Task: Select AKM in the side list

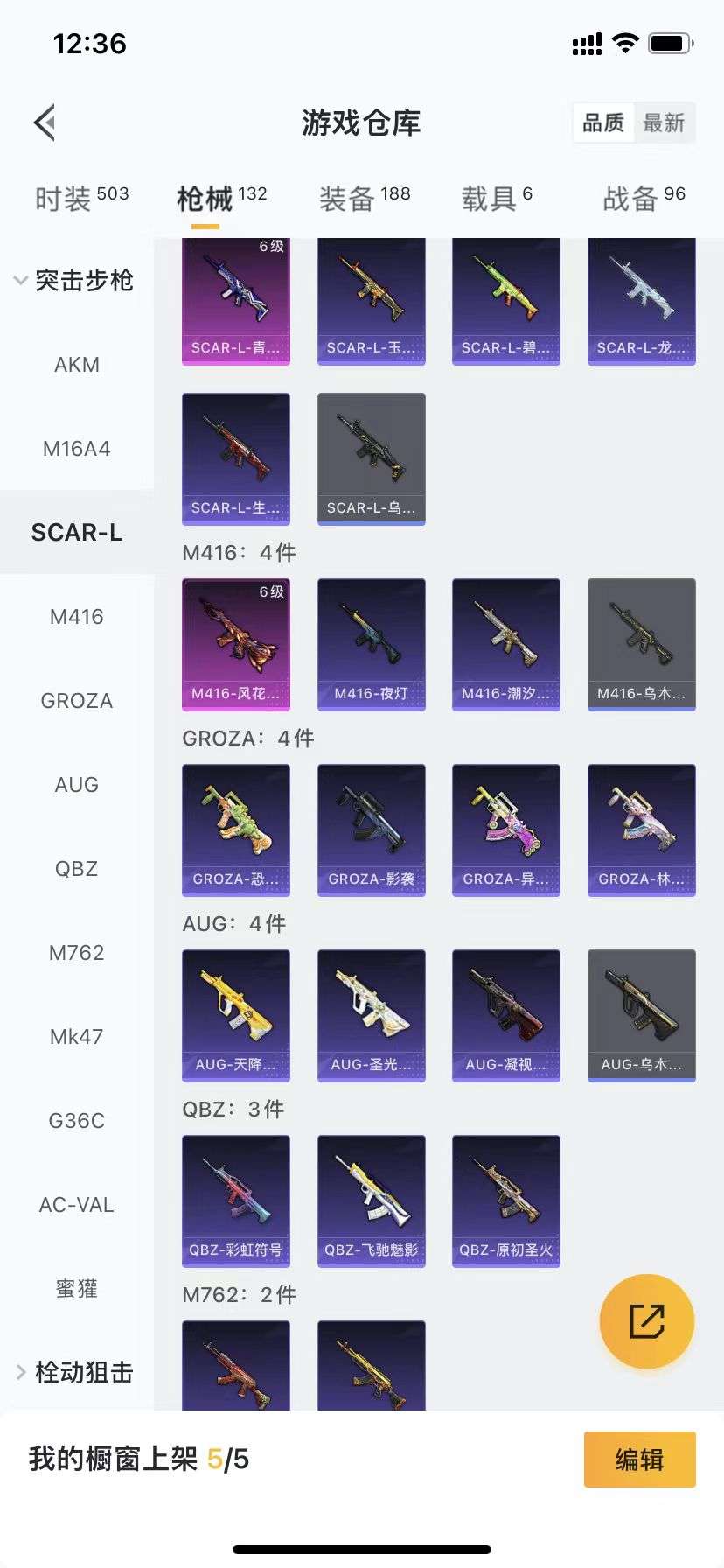Action: [x=77, y=365]
